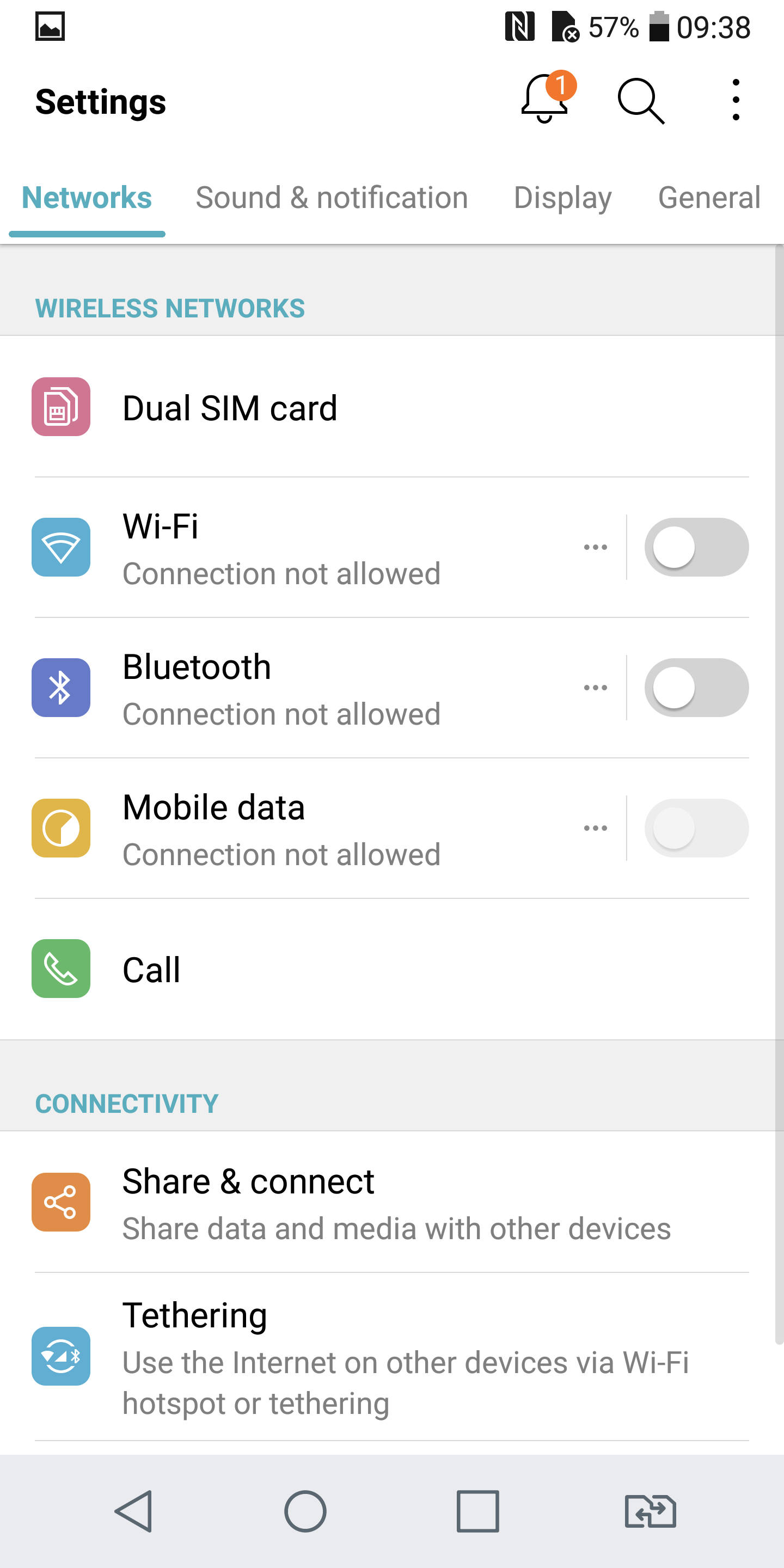Open Bluetooth extra options ellipsis

pos(595,687)
